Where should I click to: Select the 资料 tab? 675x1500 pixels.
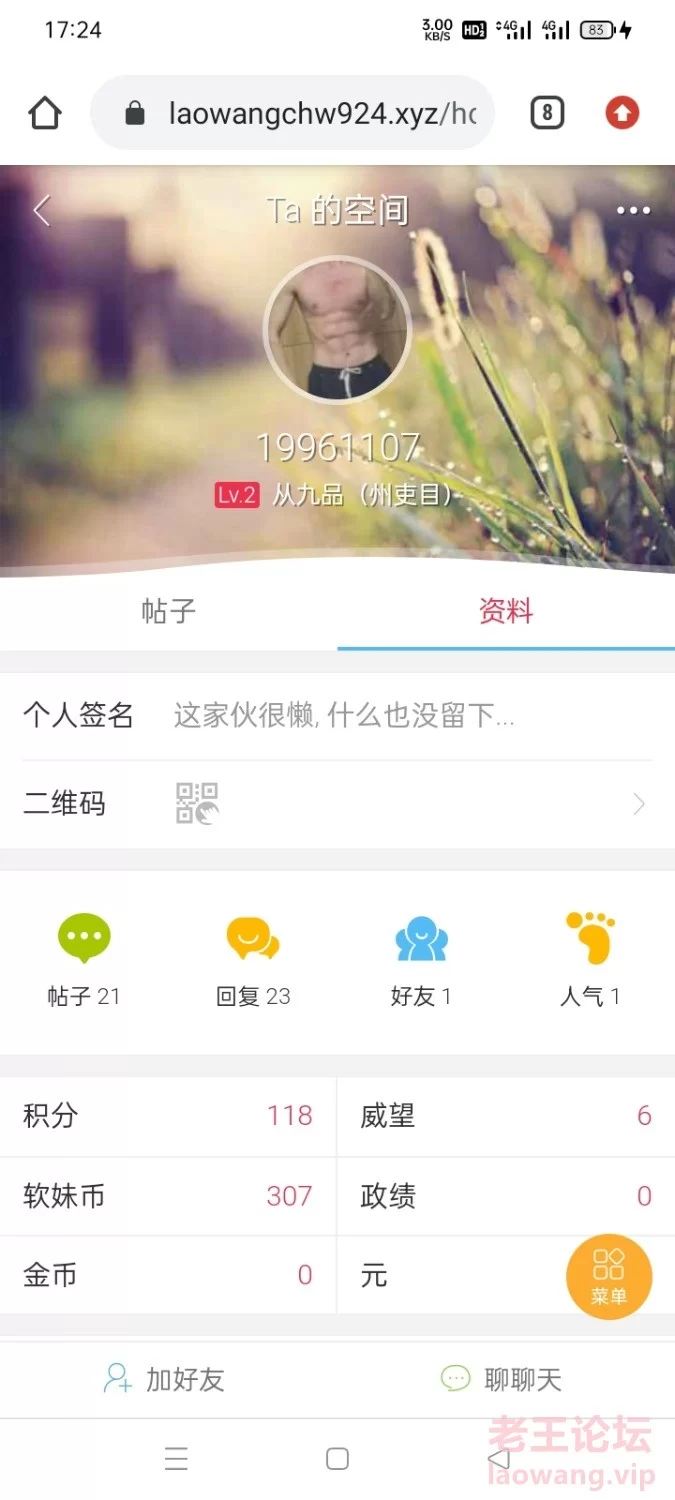[x=506, y=612]
